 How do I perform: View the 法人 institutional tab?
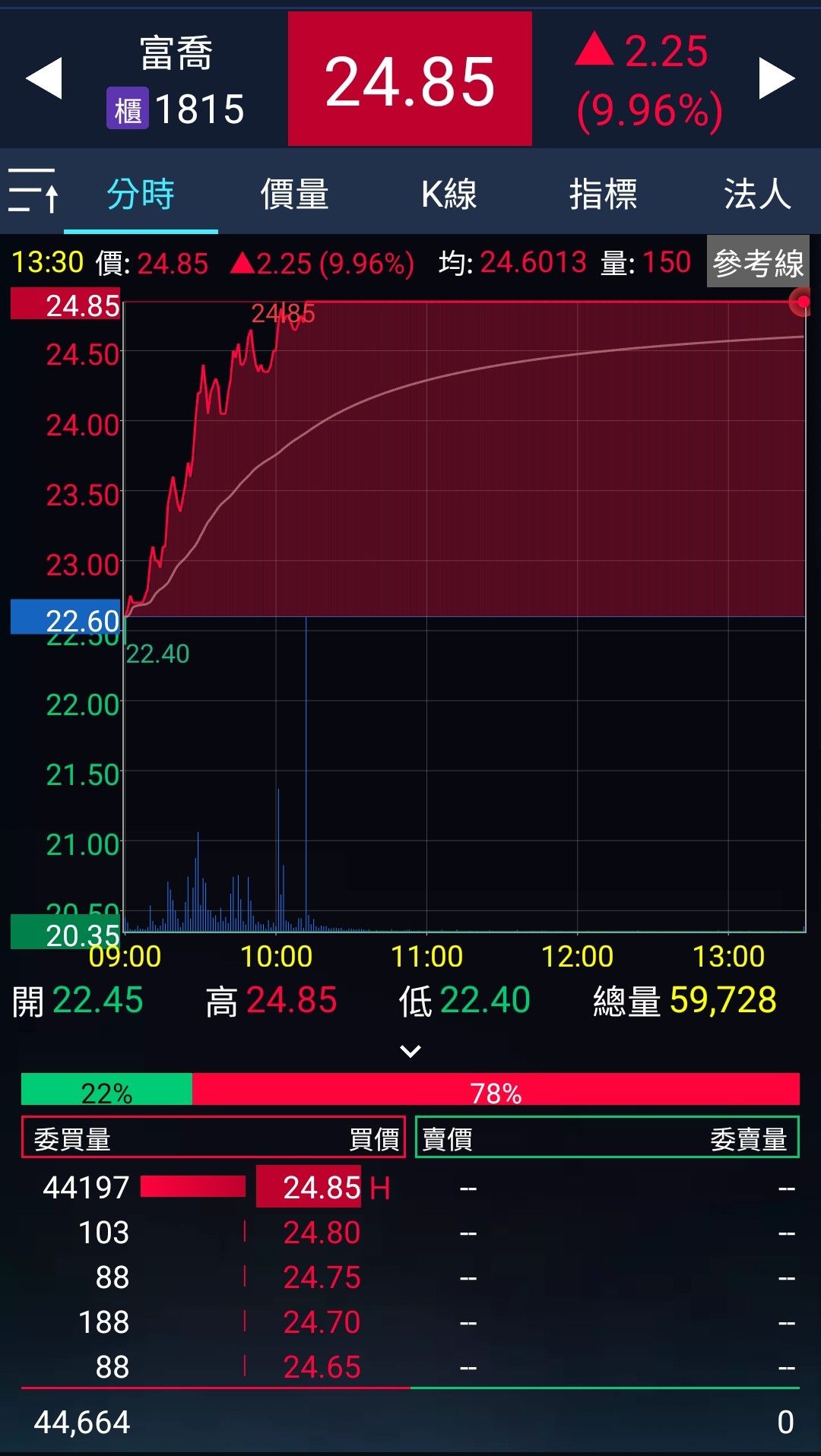[757, 194]
